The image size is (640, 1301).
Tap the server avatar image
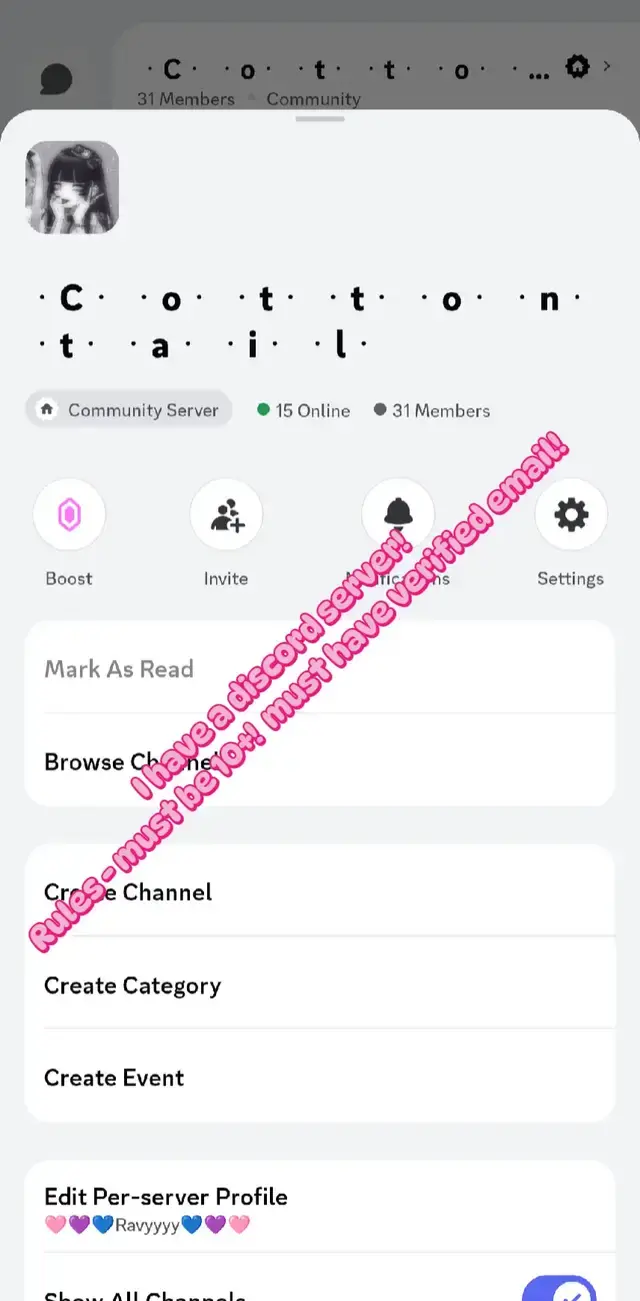click(x=72, y=187)
